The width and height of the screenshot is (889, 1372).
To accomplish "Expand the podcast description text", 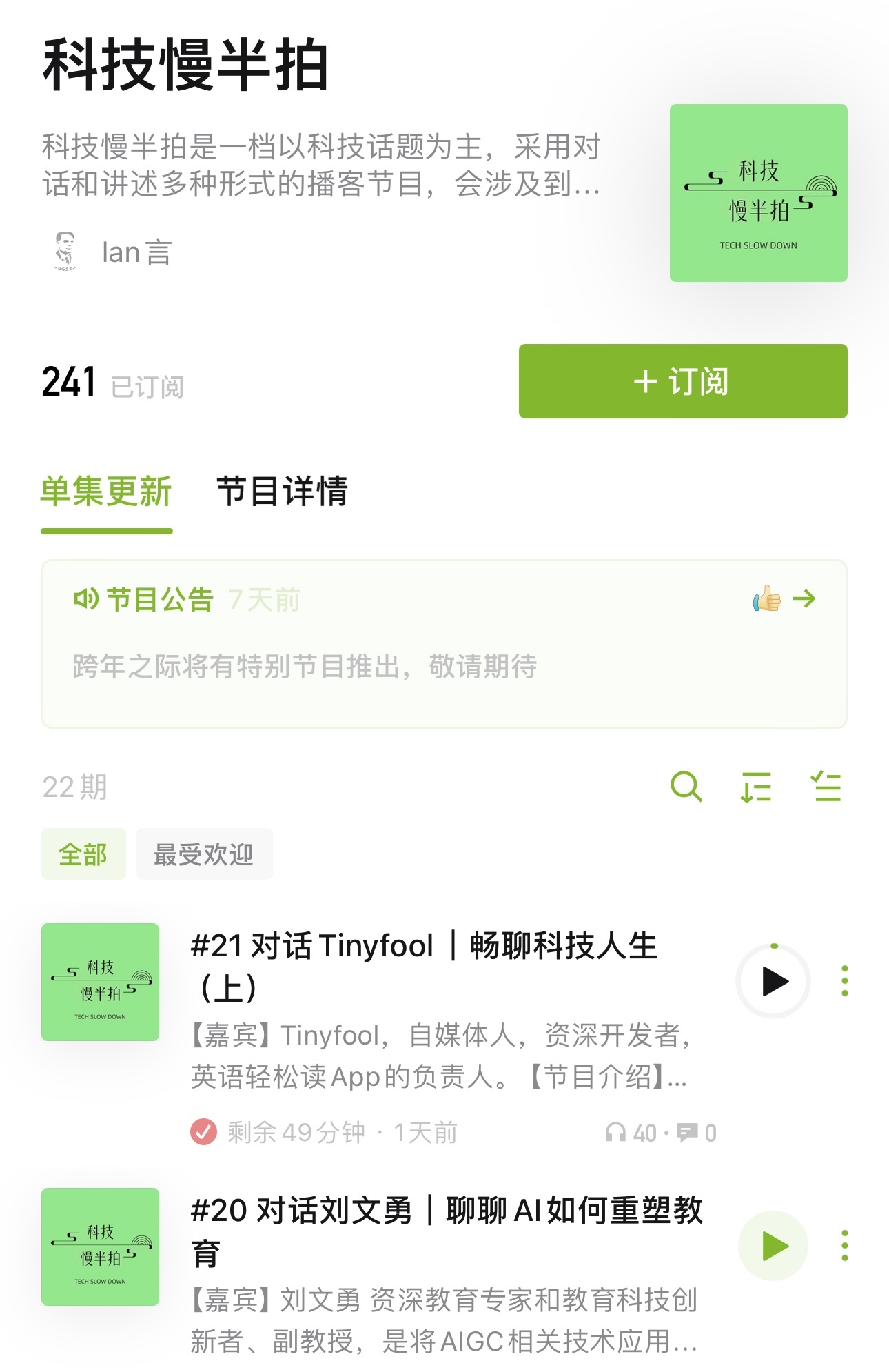I will click(321, 165).
